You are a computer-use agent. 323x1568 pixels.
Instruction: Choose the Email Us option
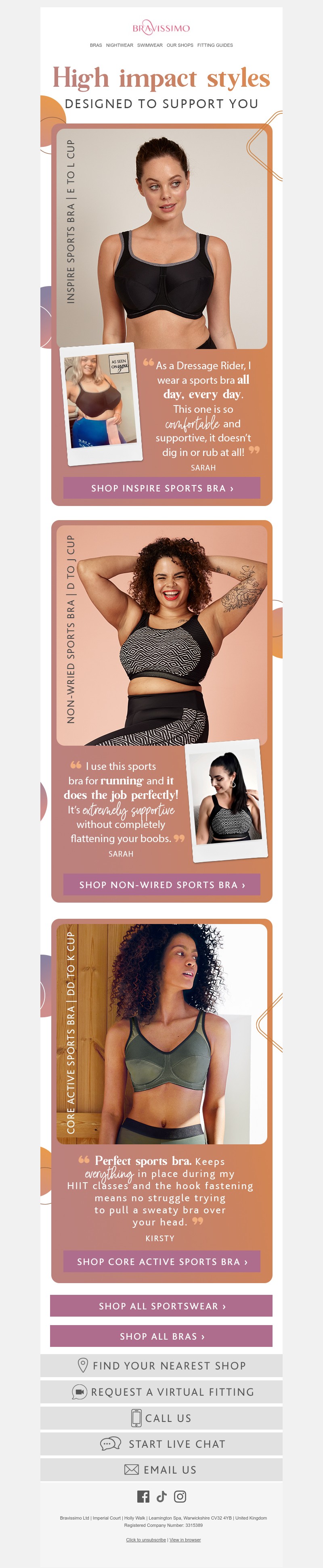click(161, 1470)
